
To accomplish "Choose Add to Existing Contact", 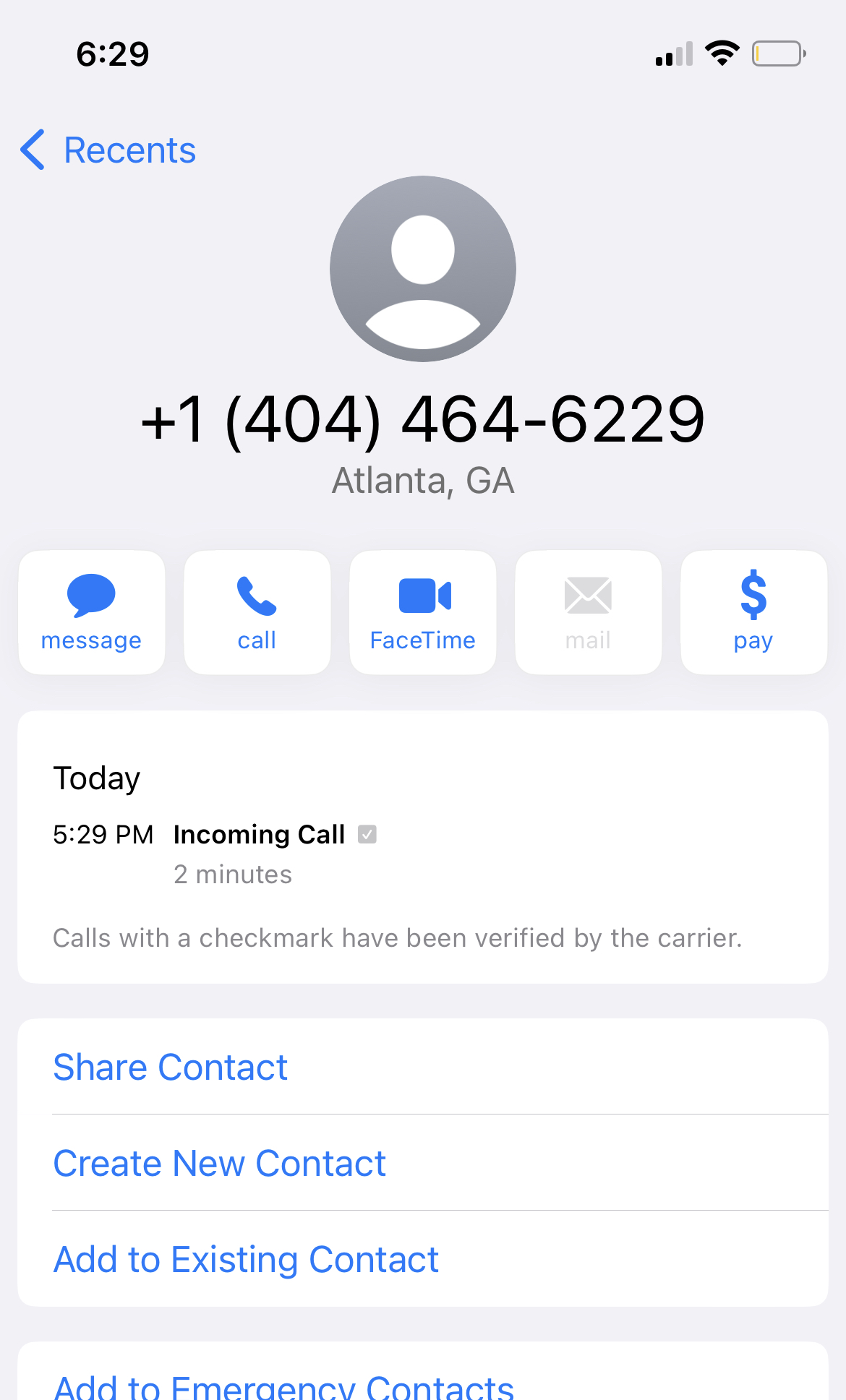I will [x=246, y=1259].
